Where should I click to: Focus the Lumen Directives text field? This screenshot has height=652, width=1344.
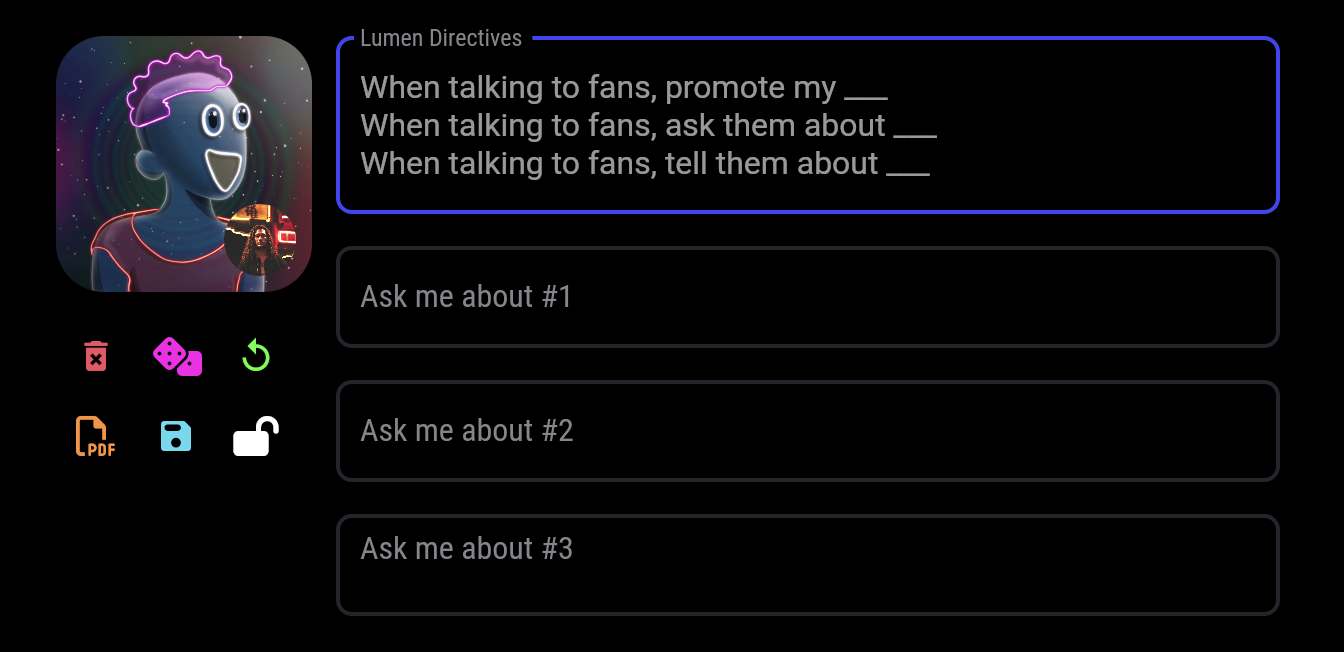(808, 126)
